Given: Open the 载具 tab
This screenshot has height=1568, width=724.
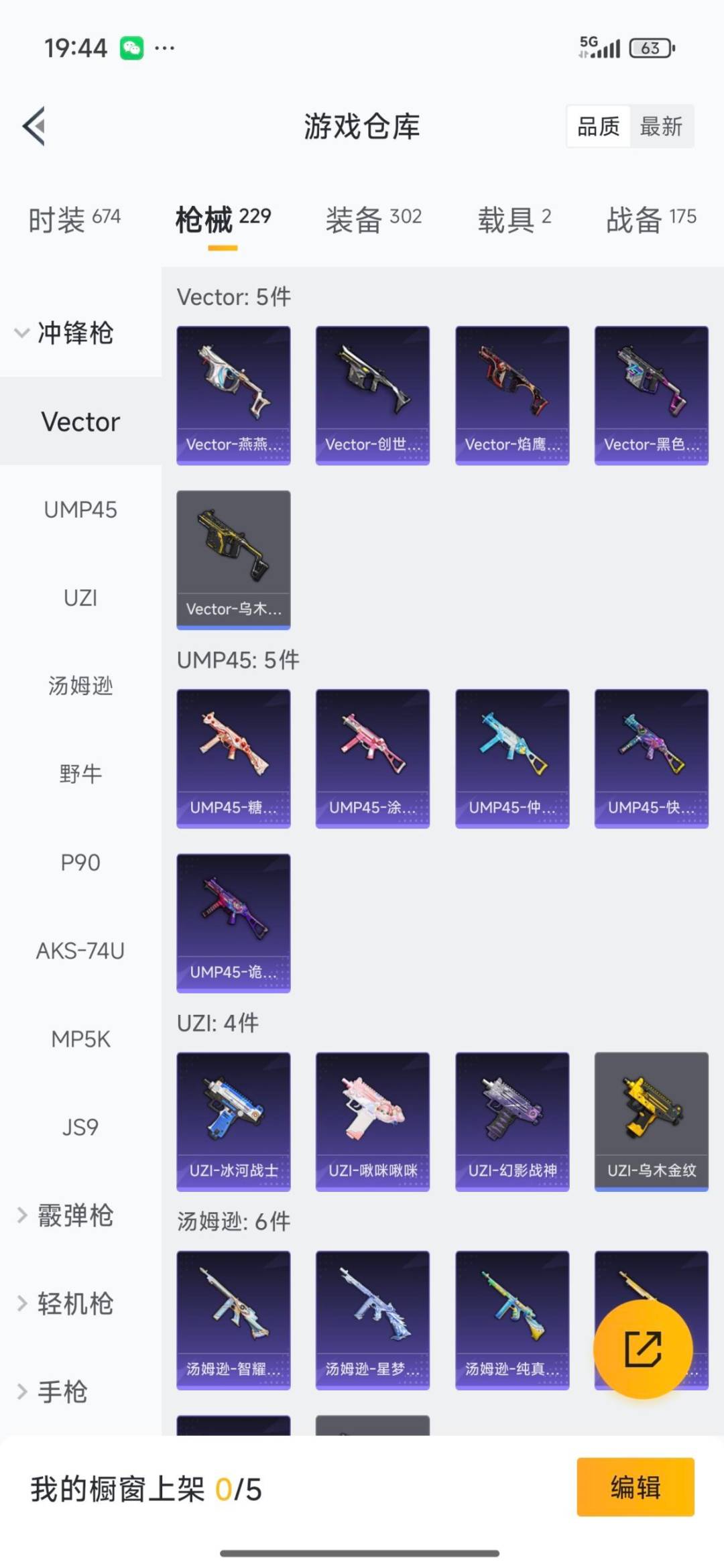Looking at the screenshot, I should click(514, 219).
